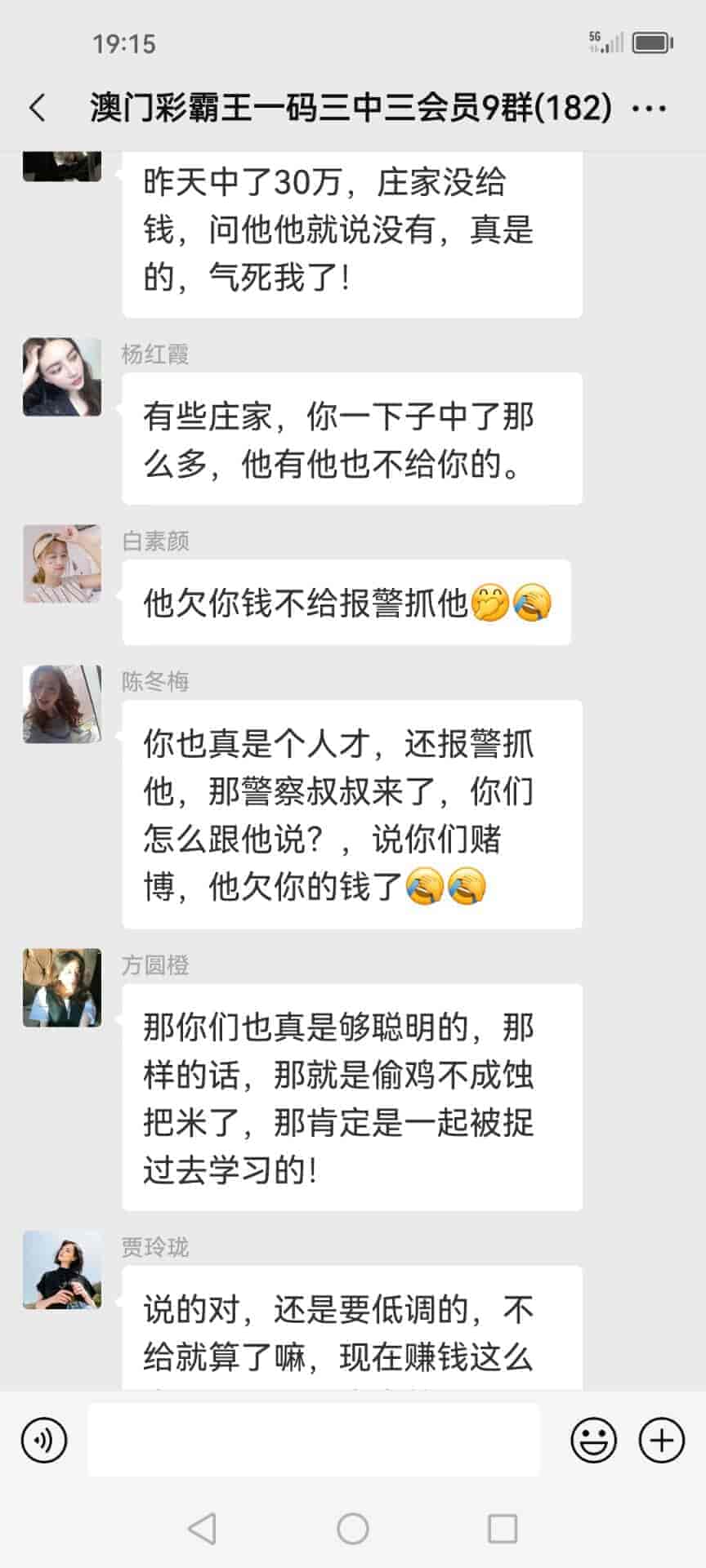
Task: Open 方圆橙's profile avatar
Action: point(62,987)
